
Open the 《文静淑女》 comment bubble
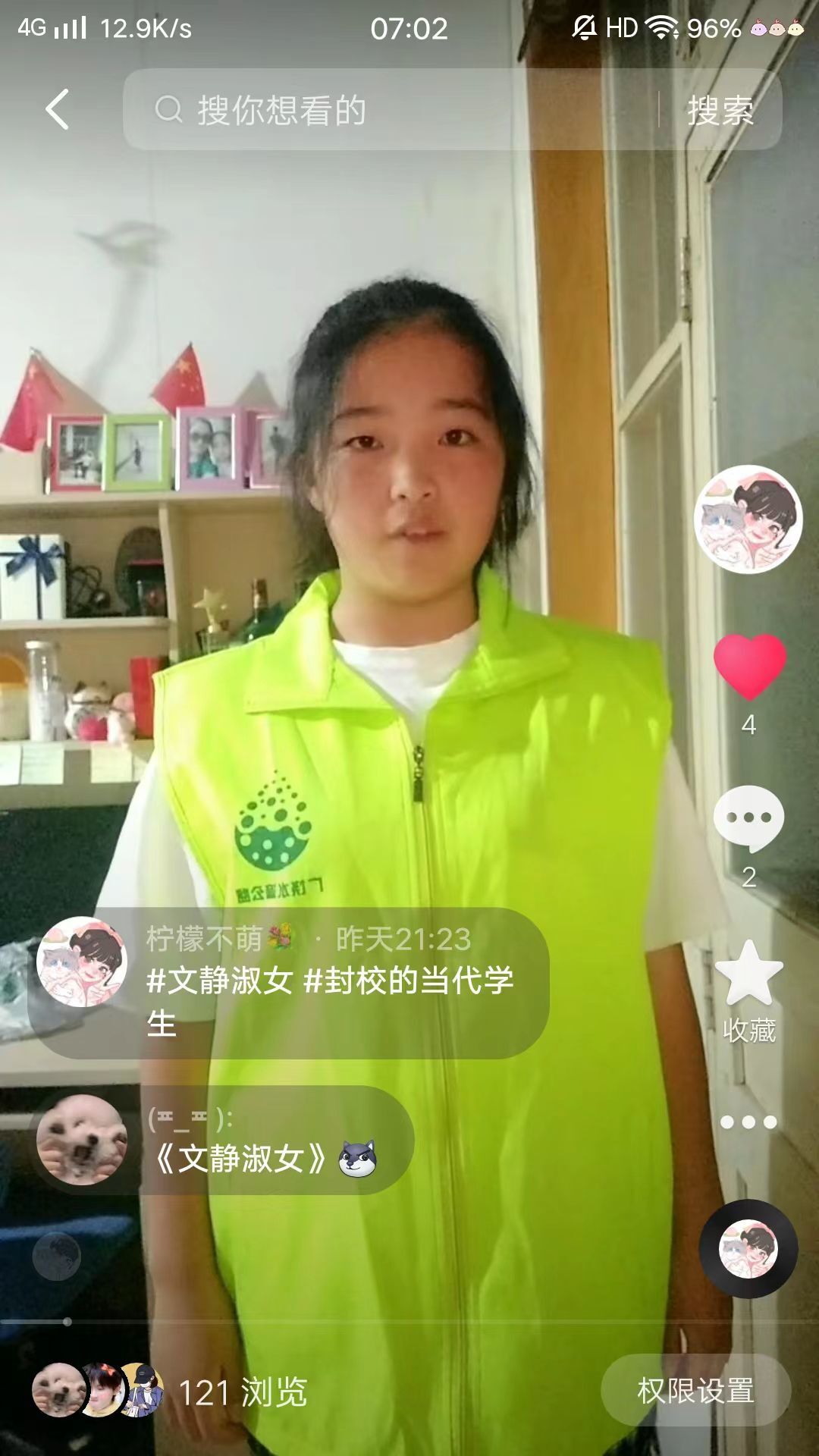point(221,1141)
